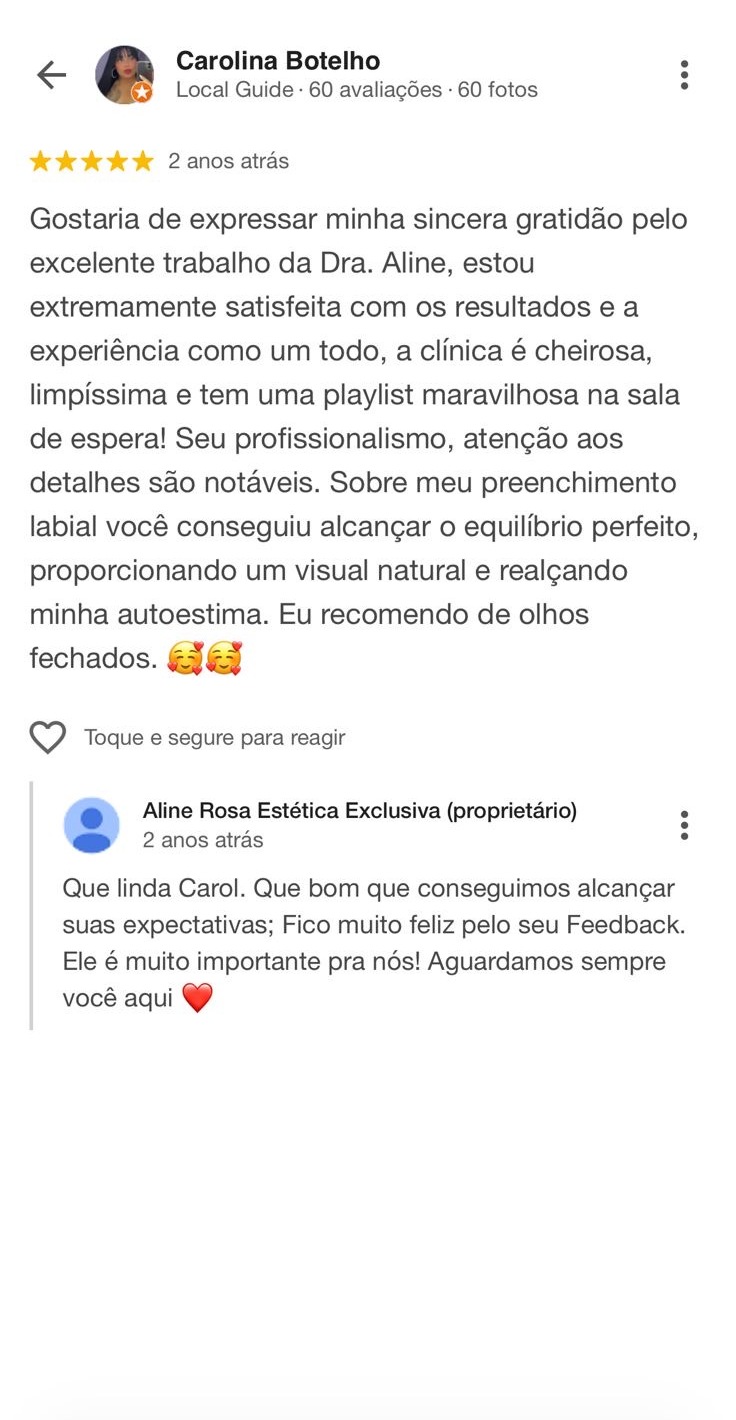The width and height of the screenshot is (736, 1420).
Task: Open the review's three-dot options menu
Action: click(x=684, y=73)
